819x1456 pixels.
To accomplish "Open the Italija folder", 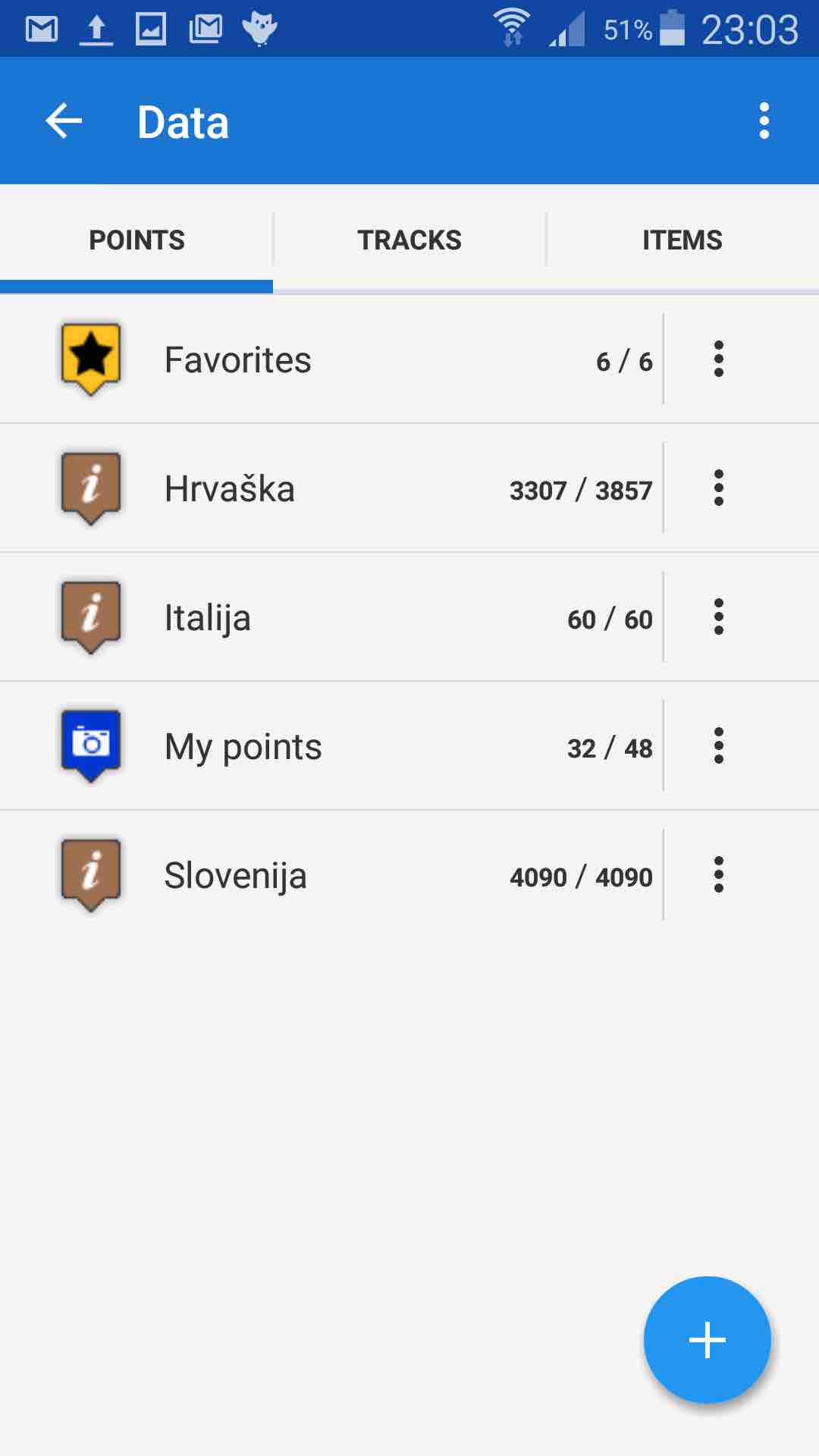I will click(x=331, y=617).
